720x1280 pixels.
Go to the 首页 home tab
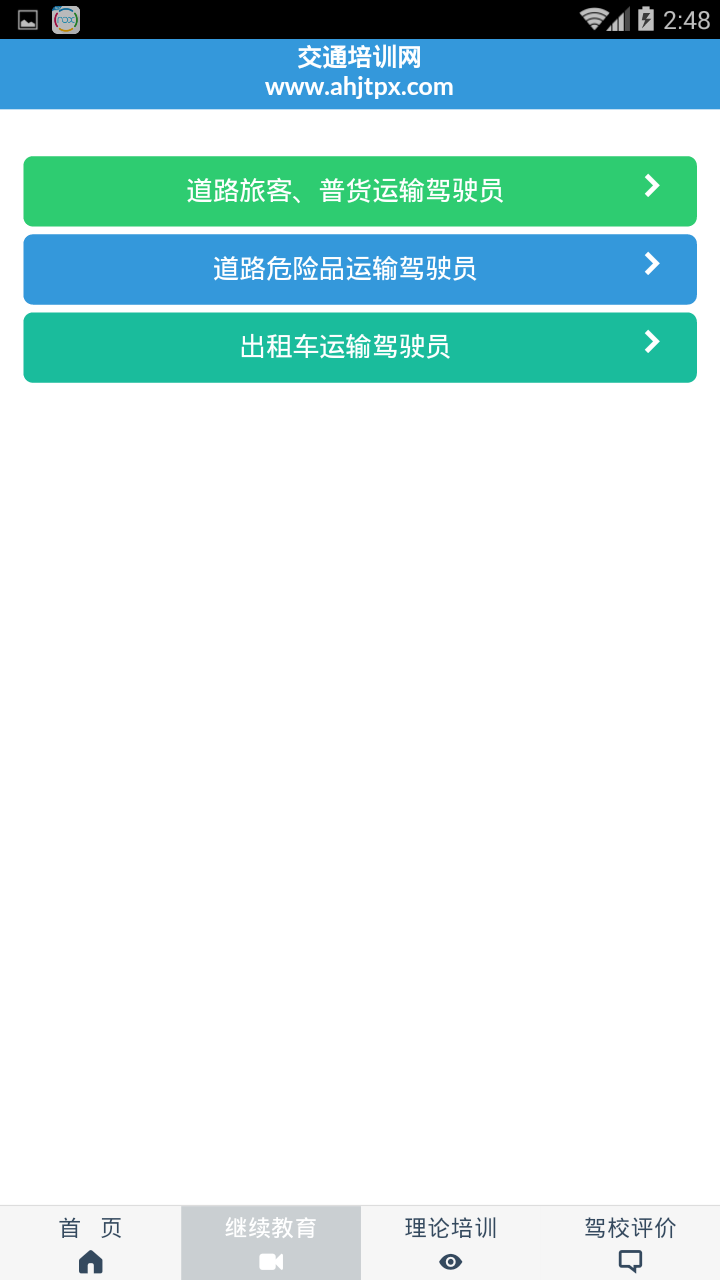coord(90,1243)
